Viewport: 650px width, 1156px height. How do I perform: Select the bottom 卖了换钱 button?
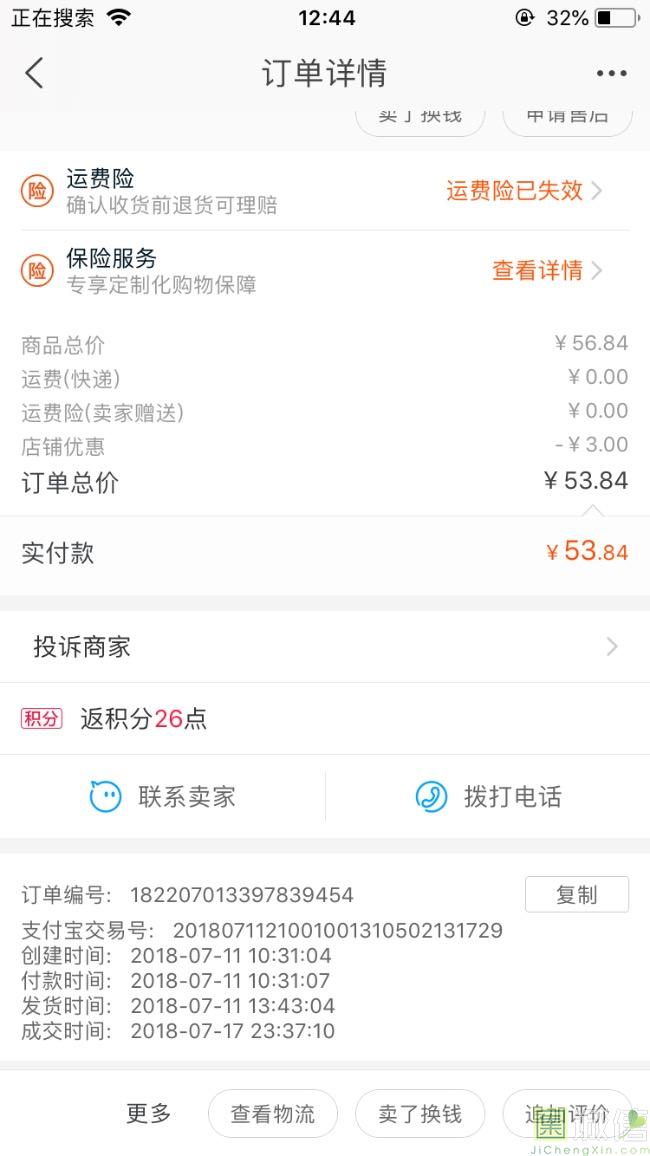pos(420,1114)
